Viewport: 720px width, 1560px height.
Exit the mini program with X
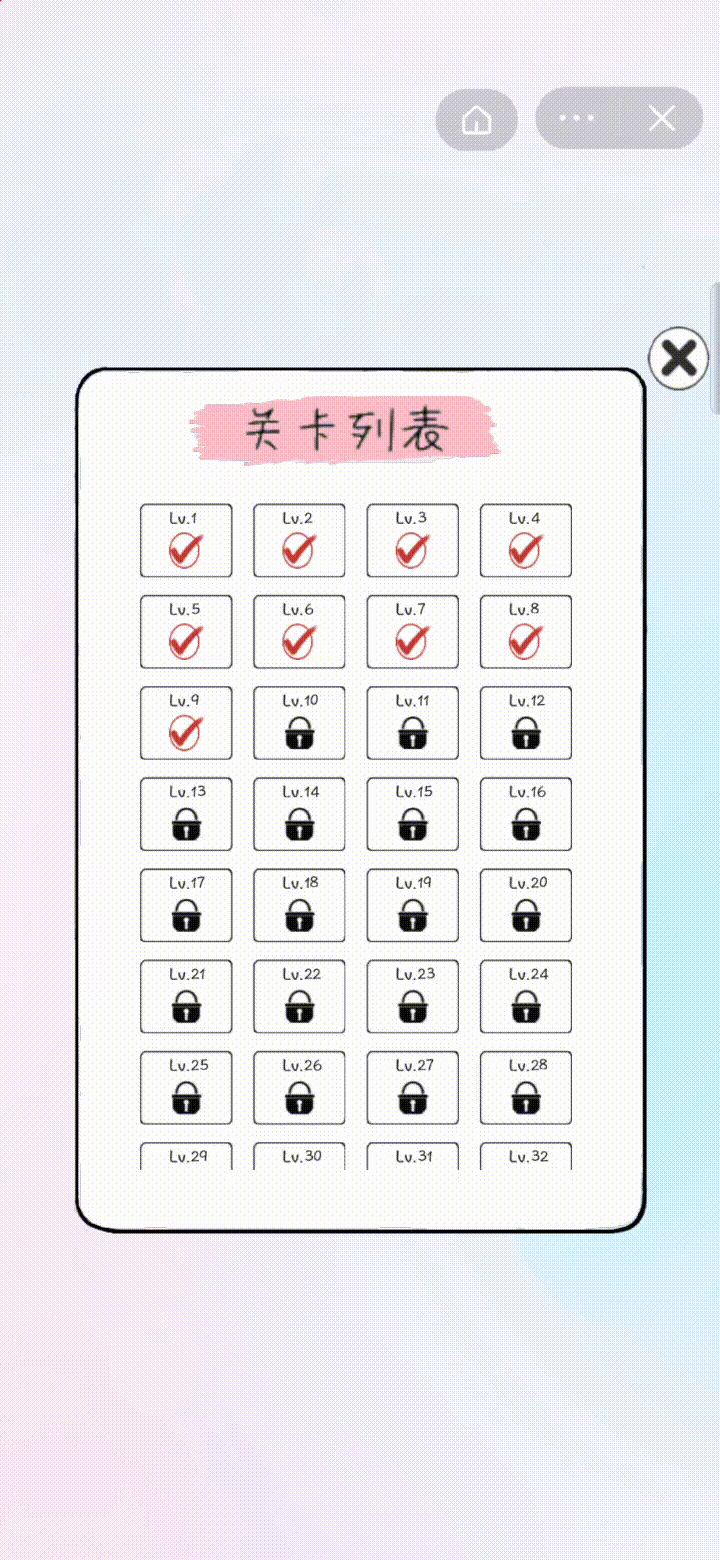point(662,119)
